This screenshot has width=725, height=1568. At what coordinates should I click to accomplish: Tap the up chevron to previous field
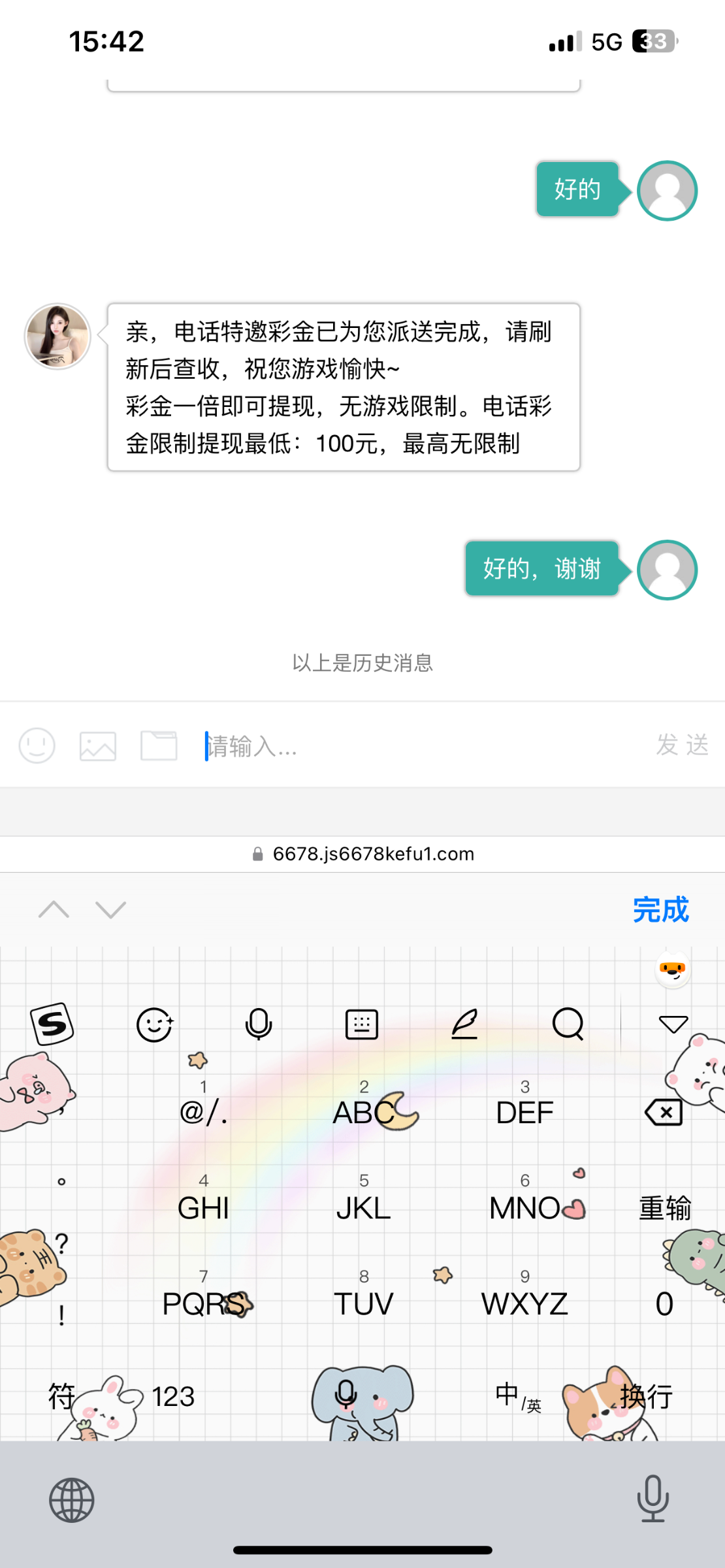coord(55,909)
